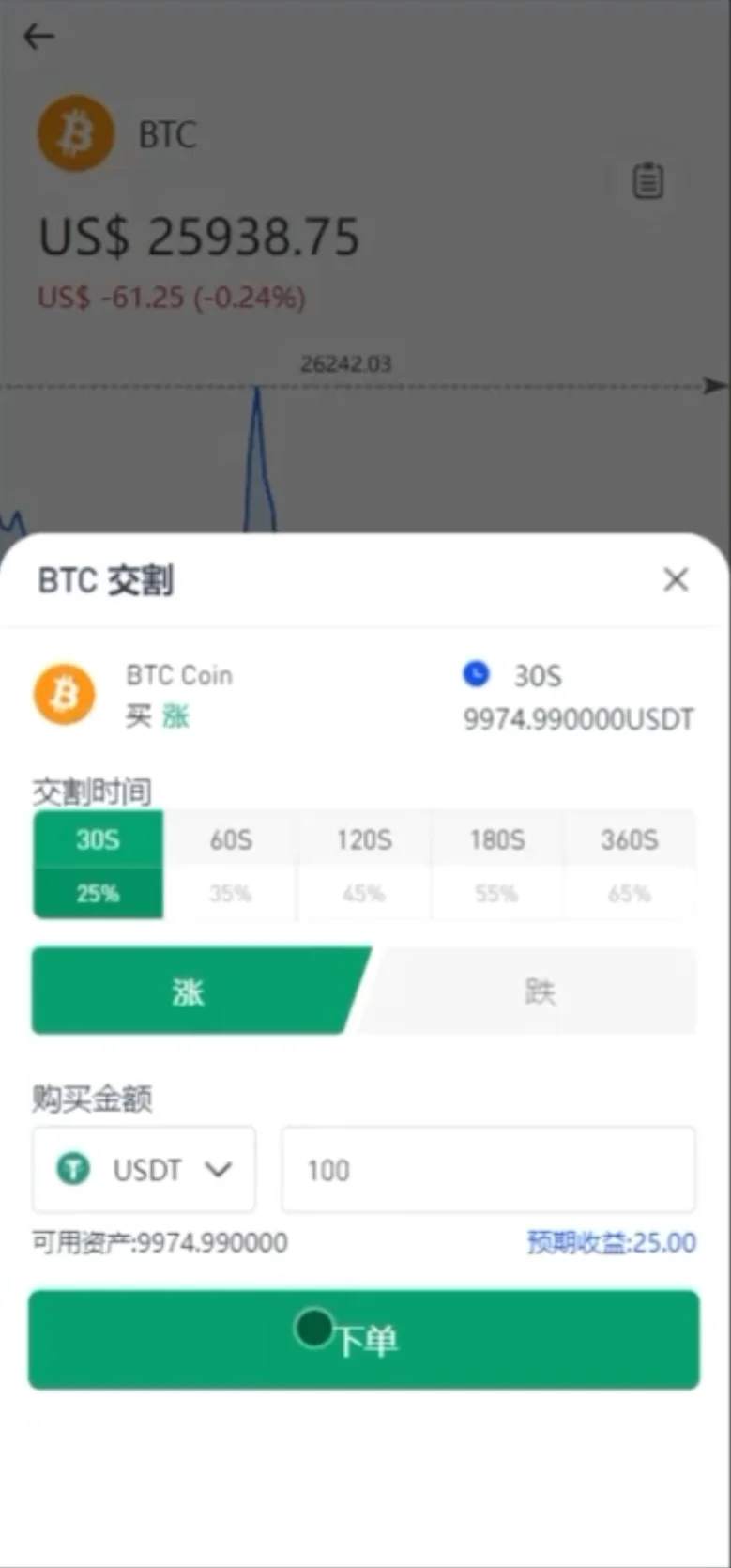Open the USDT currency dropdown

(145, 1170)
